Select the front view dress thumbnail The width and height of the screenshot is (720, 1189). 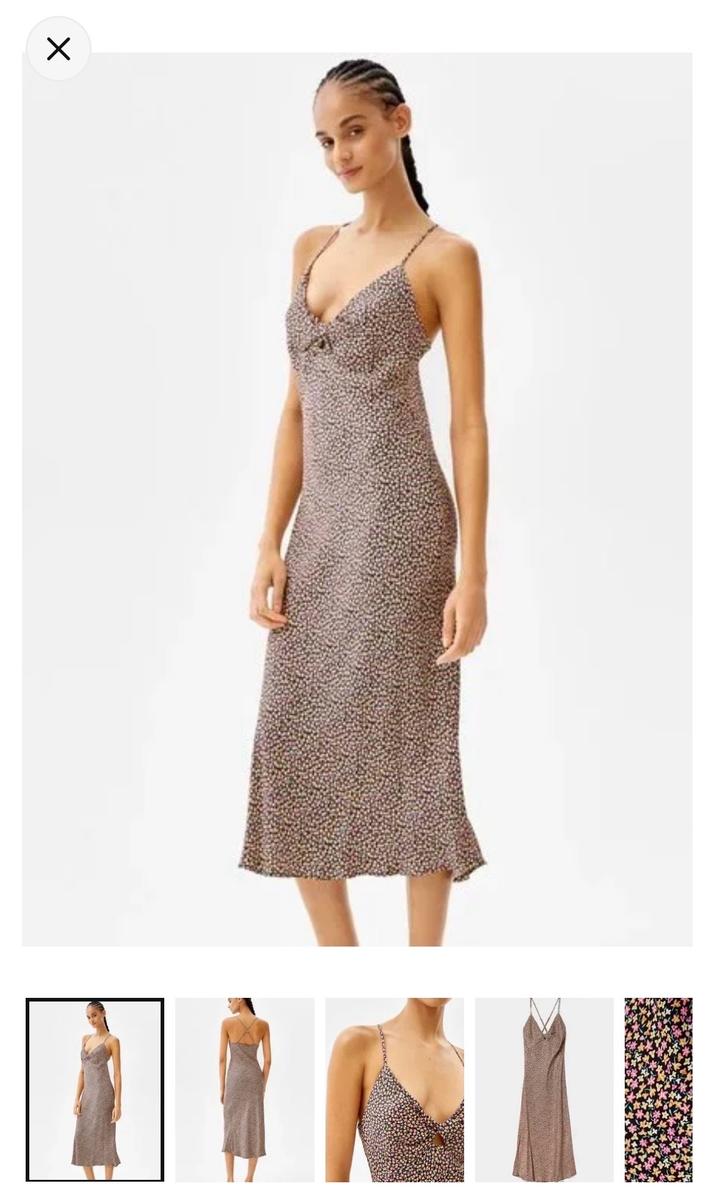coord(95,1089)
